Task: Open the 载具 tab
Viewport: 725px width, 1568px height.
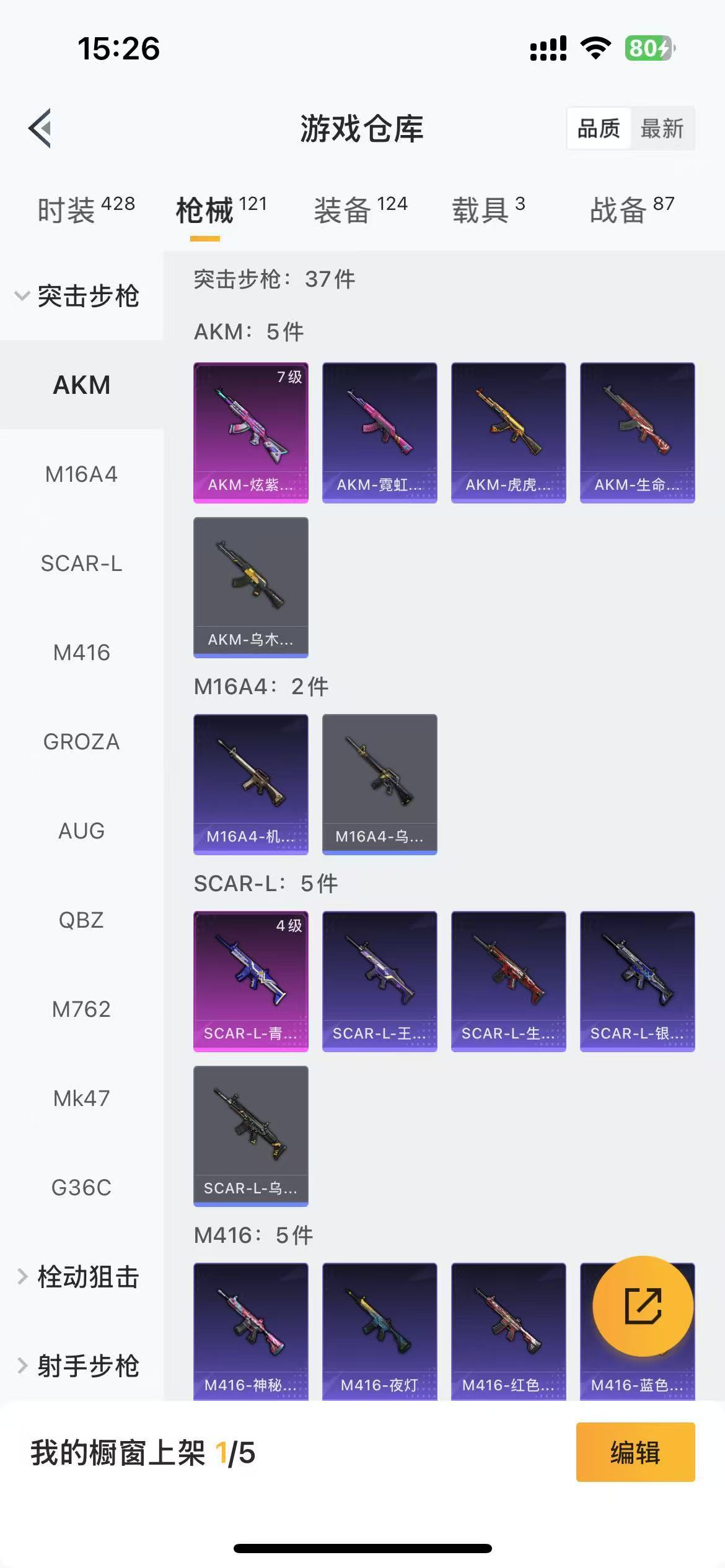Action: (488, 209)
